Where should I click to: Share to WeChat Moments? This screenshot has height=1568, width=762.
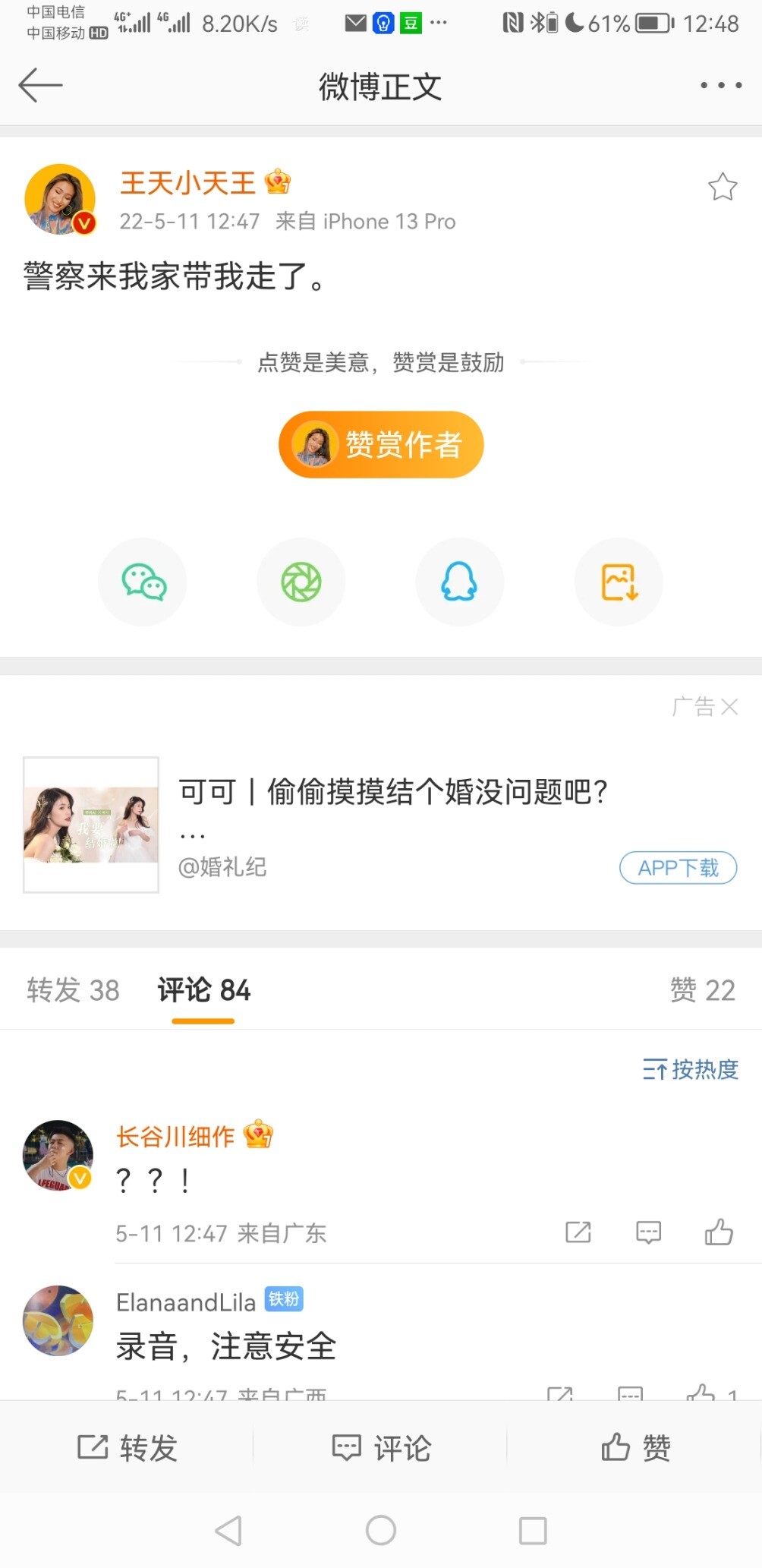pyautogui.click(x=301, y=582)
